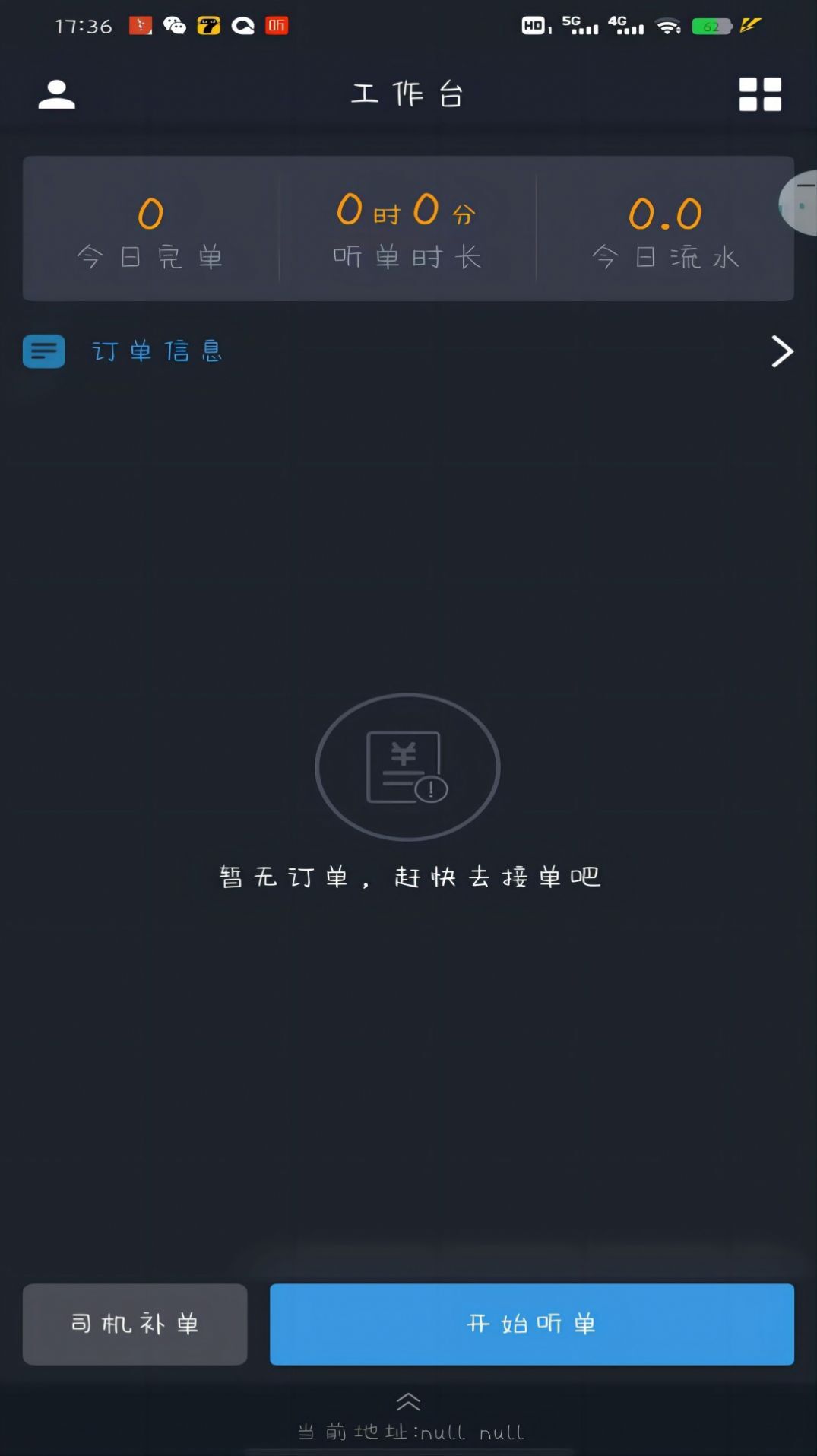Tap the Wi-Fi icon in the status bar

point(667,25)
